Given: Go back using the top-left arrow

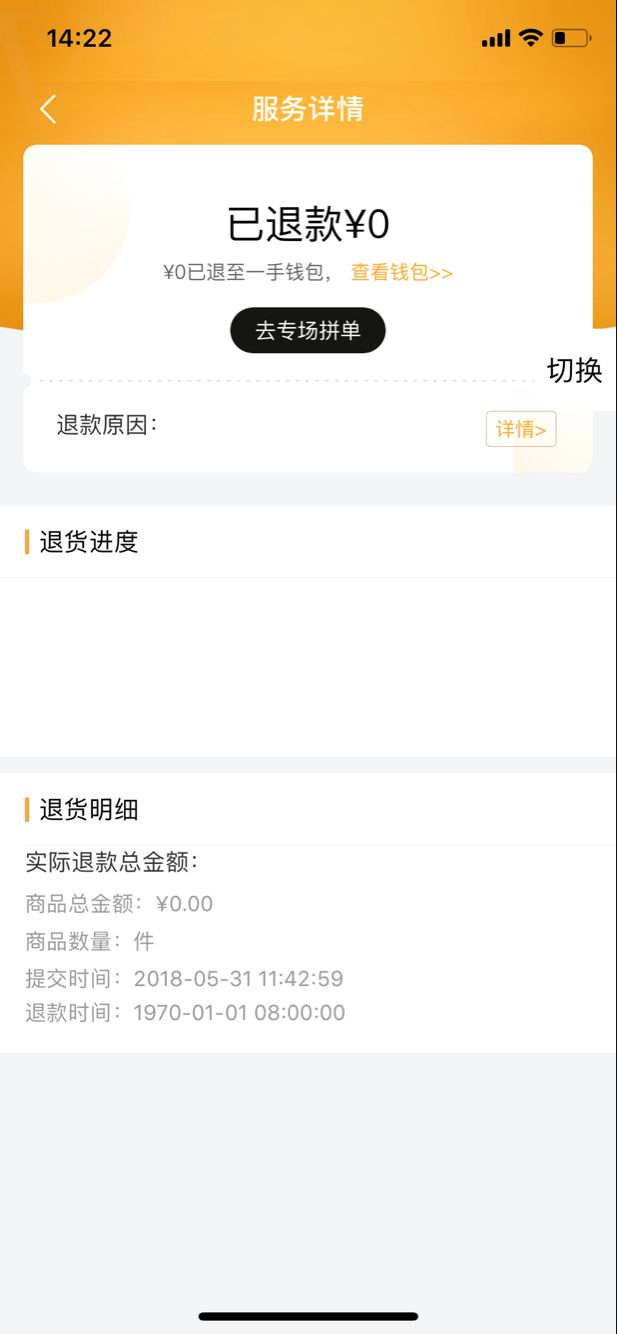Looking at the screenshot, I should click(48, 109).
